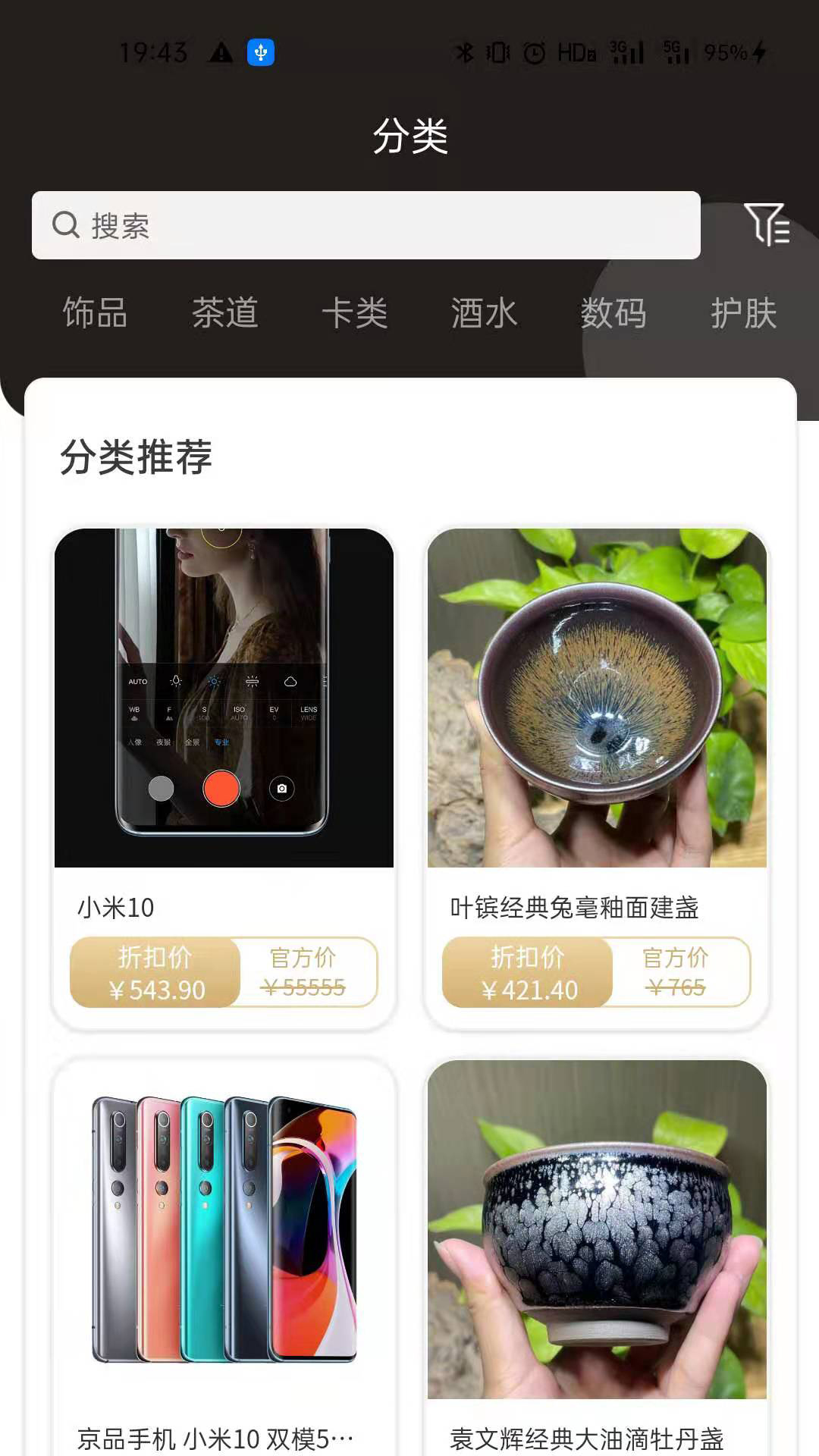Select the 茶道 category tab

click(x=224, y=312)
